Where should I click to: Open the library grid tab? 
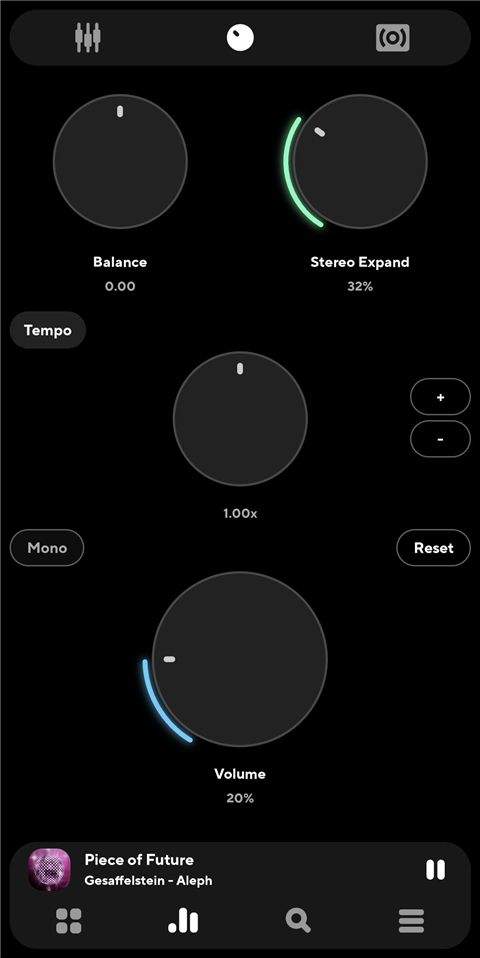coord(68,920)
